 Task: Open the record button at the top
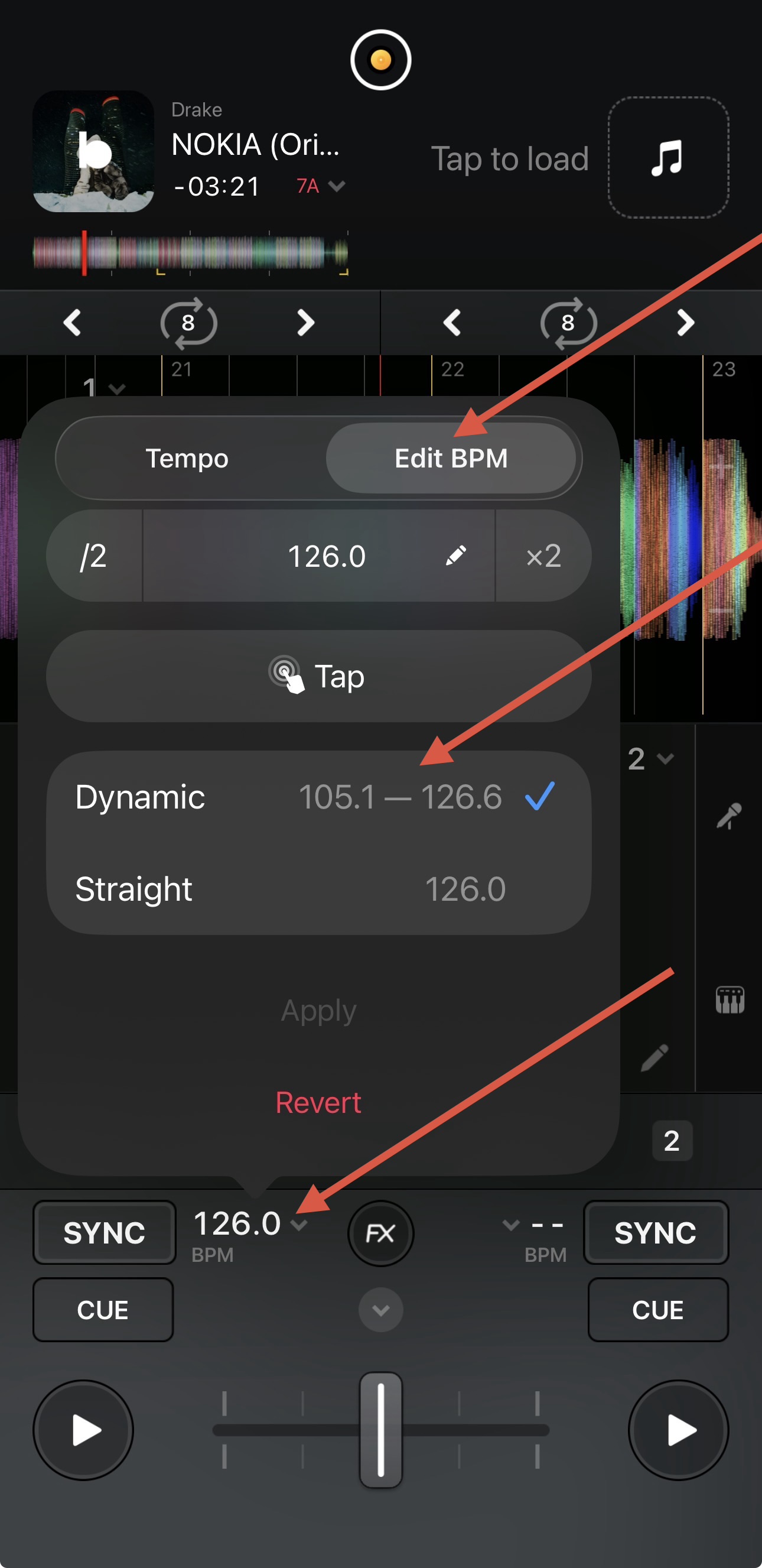point(380,60)
